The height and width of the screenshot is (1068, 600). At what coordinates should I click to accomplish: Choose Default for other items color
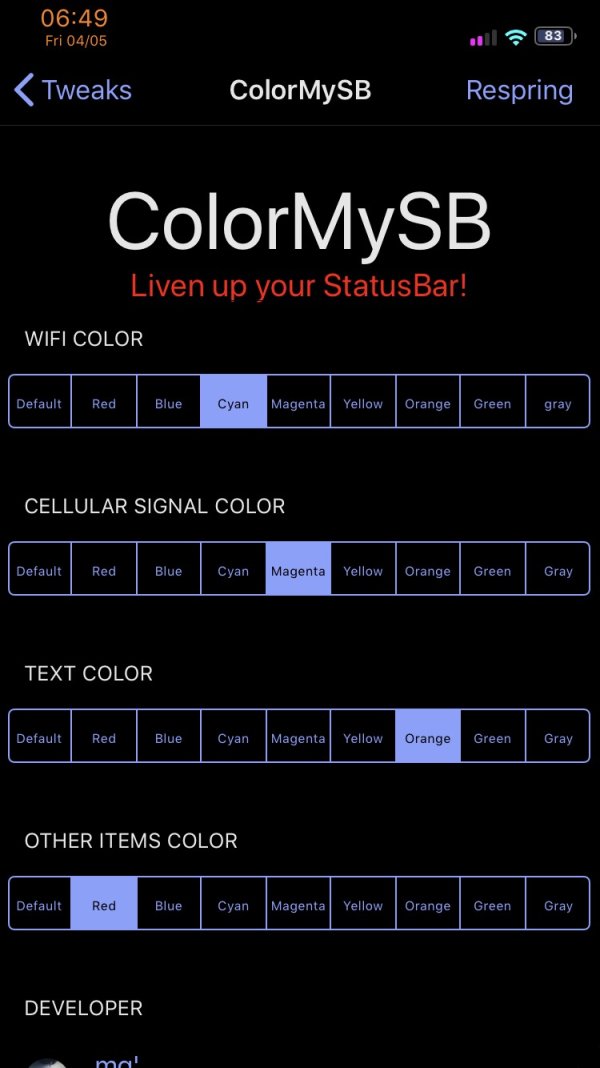[39, 905]
